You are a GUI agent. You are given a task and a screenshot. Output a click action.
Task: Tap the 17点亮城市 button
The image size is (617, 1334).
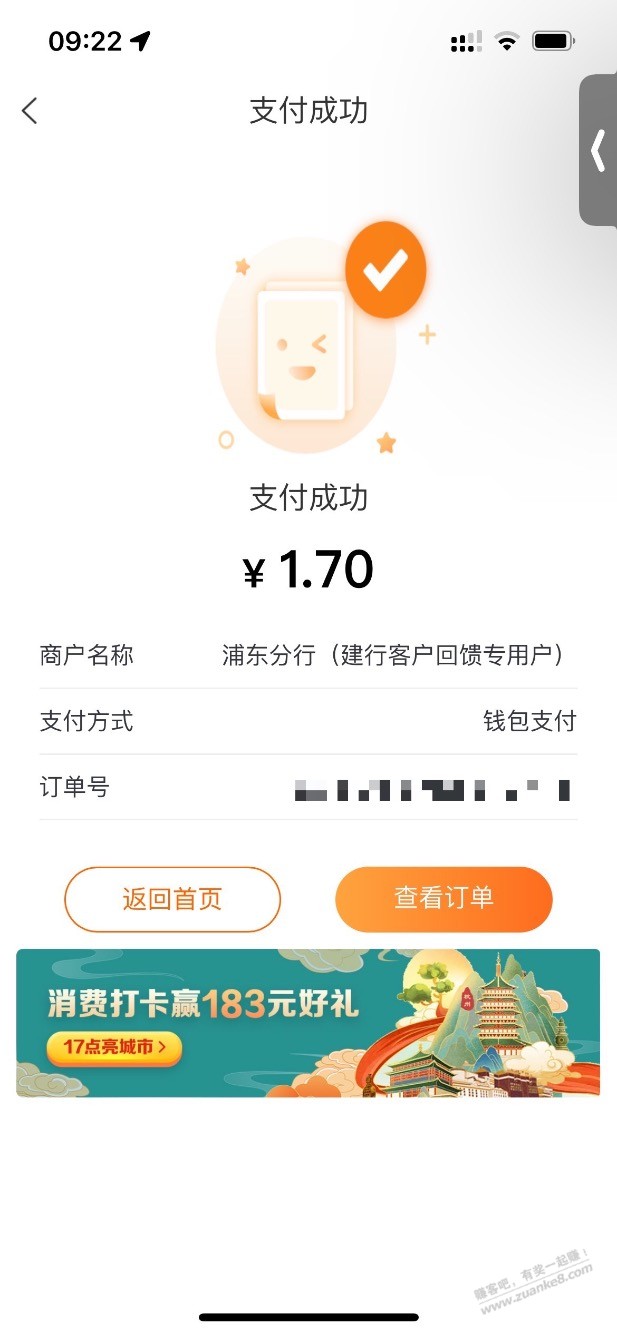coord(114,1048)
